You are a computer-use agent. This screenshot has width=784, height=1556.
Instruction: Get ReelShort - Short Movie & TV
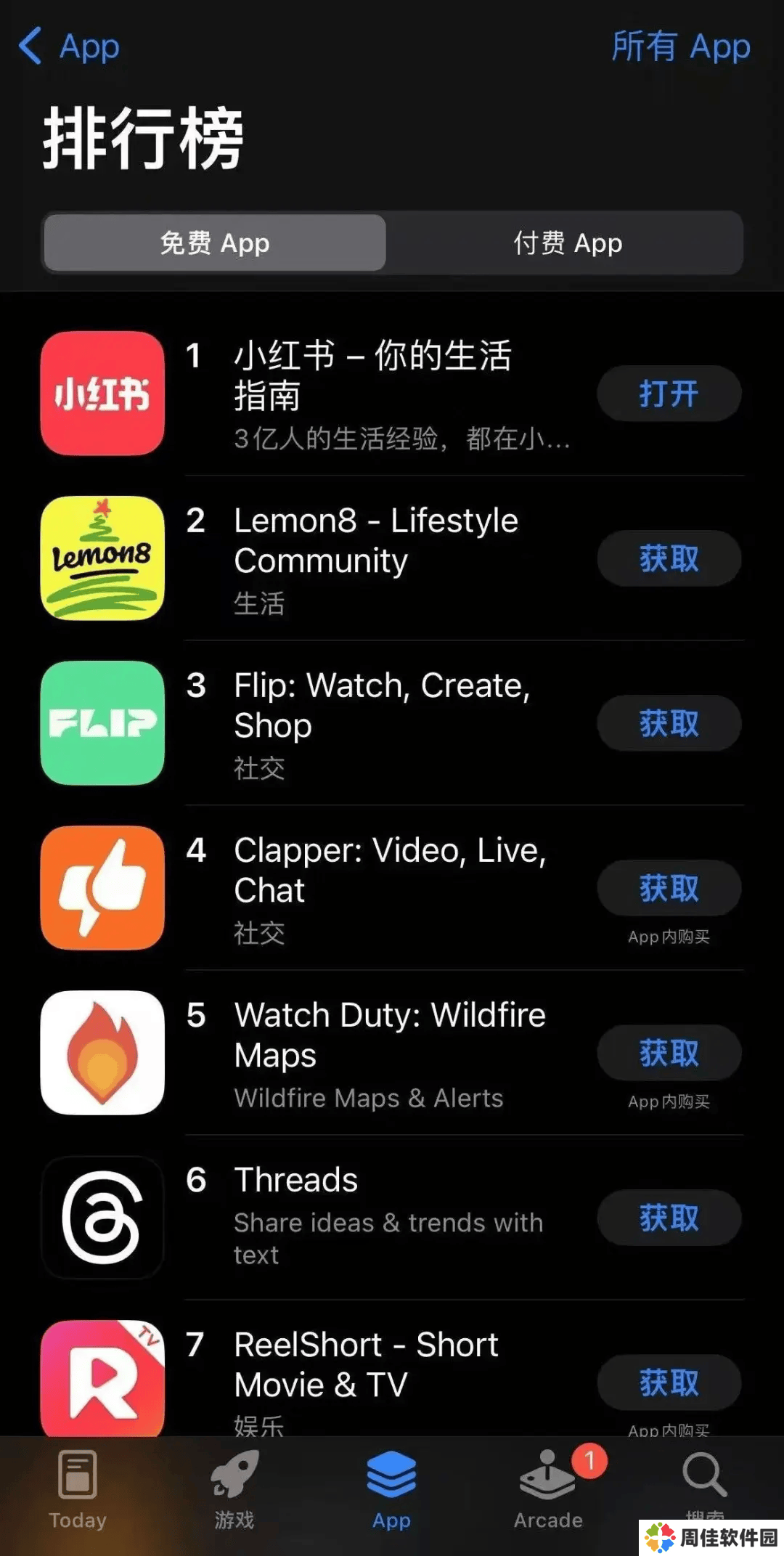point(669,1382)
